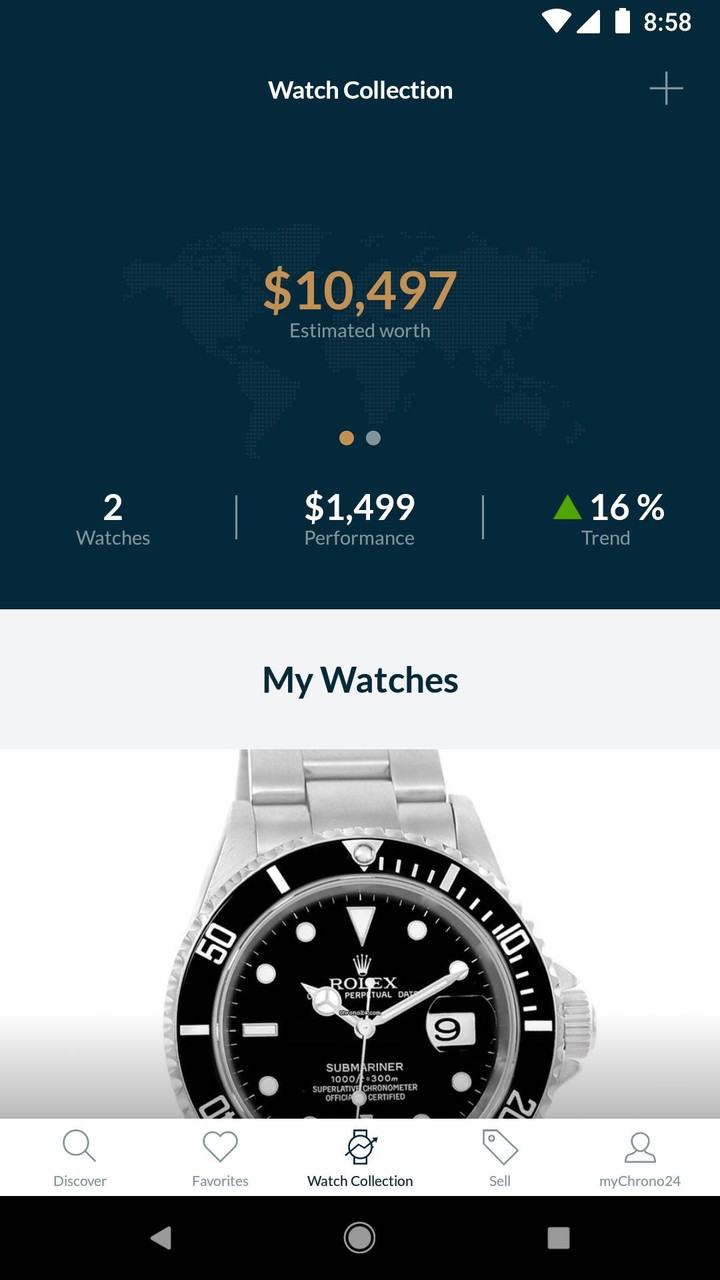Go to the Sell tab

[x=500, y=1158]
